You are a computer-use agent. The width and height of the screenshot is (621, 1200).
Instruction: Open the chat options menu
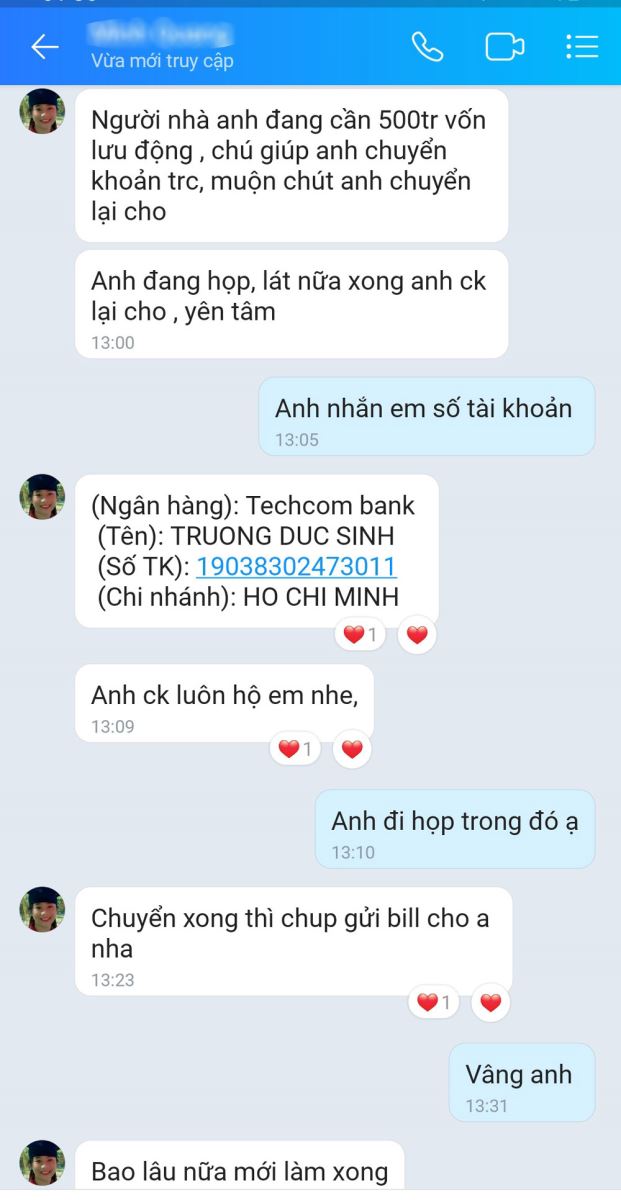coord(581,47)
